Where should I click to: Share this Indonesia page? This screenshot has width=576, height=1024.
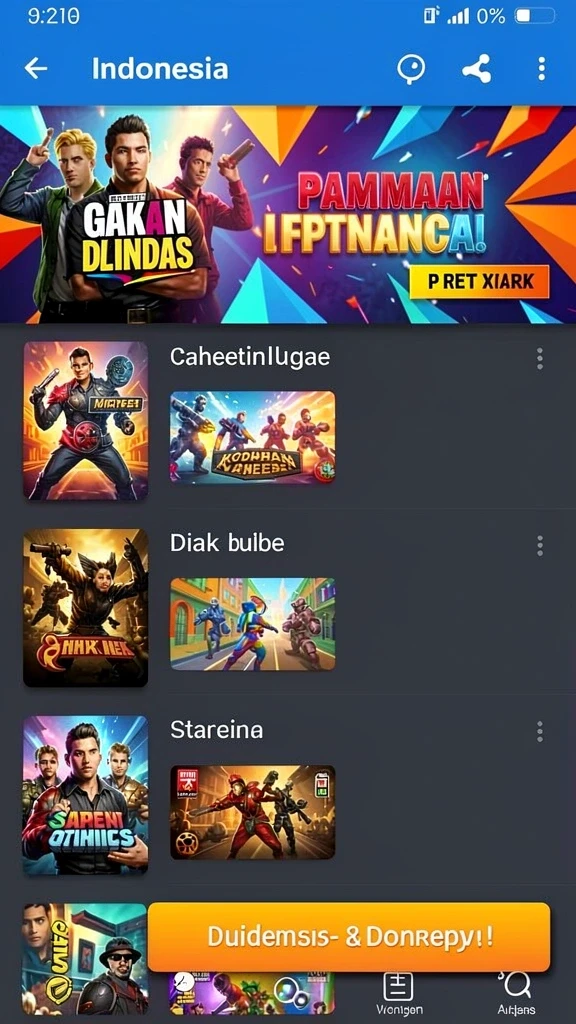[477, 69]
